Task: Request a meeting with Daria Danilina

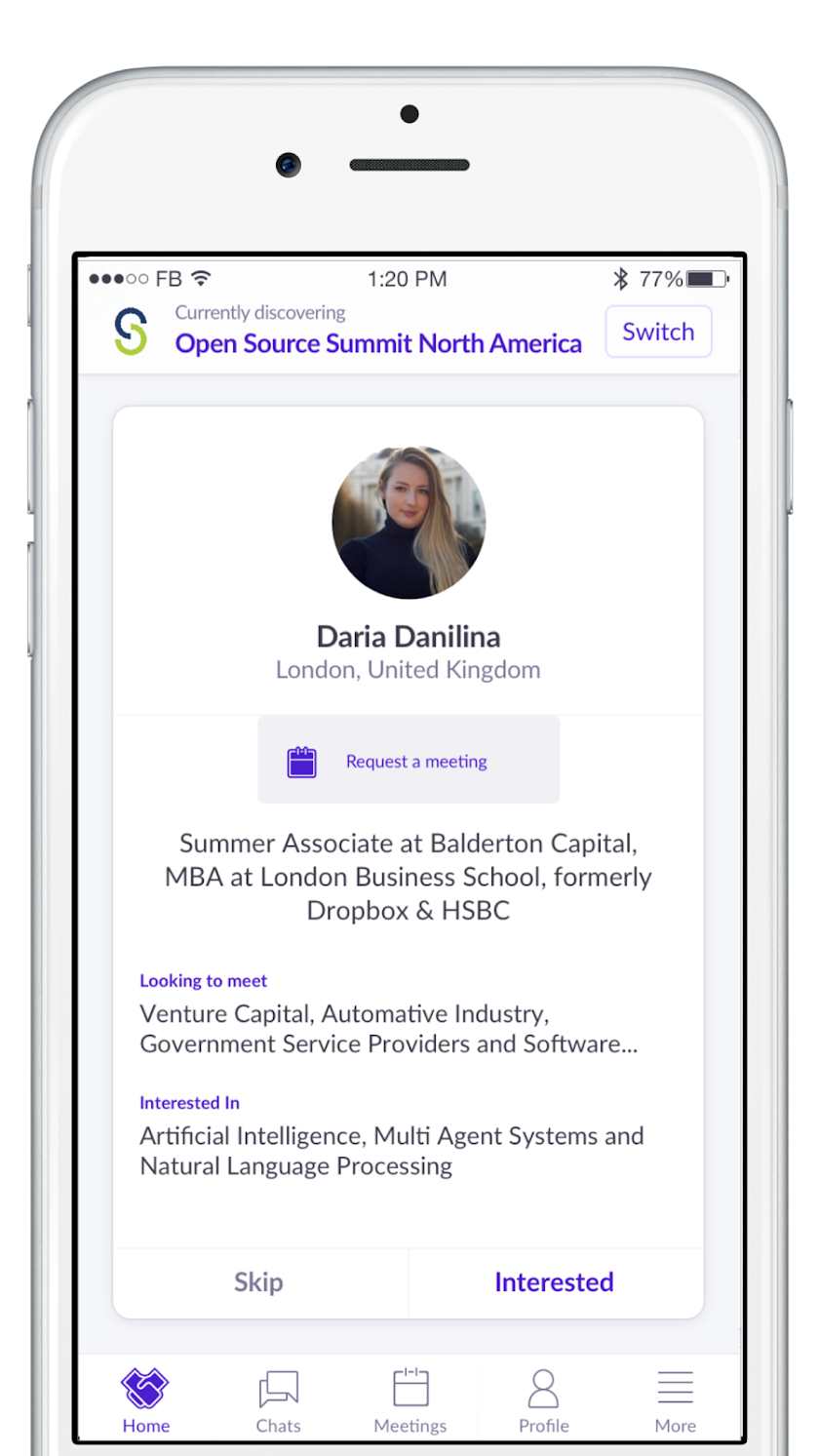Action: 409,761
